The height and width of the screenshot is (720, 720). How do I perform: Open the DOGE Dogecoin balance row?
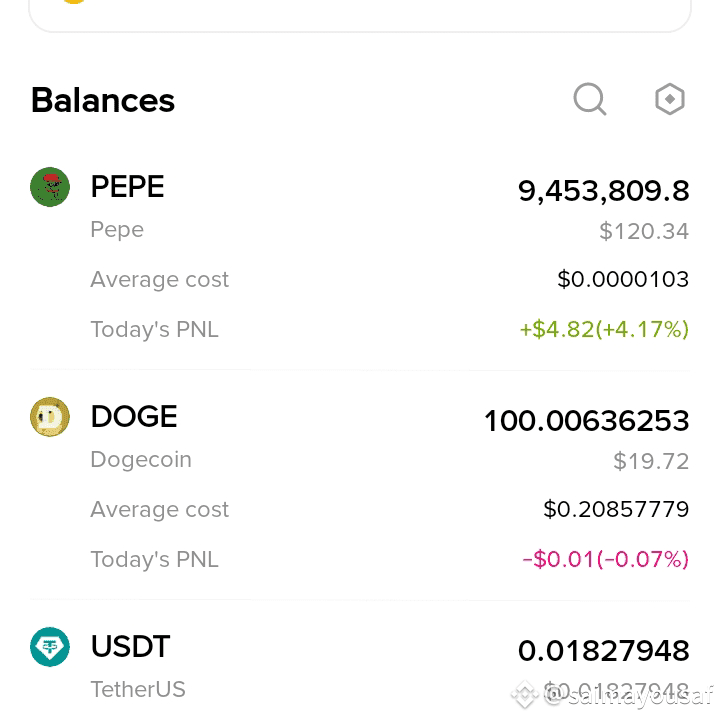pos(360,485)
